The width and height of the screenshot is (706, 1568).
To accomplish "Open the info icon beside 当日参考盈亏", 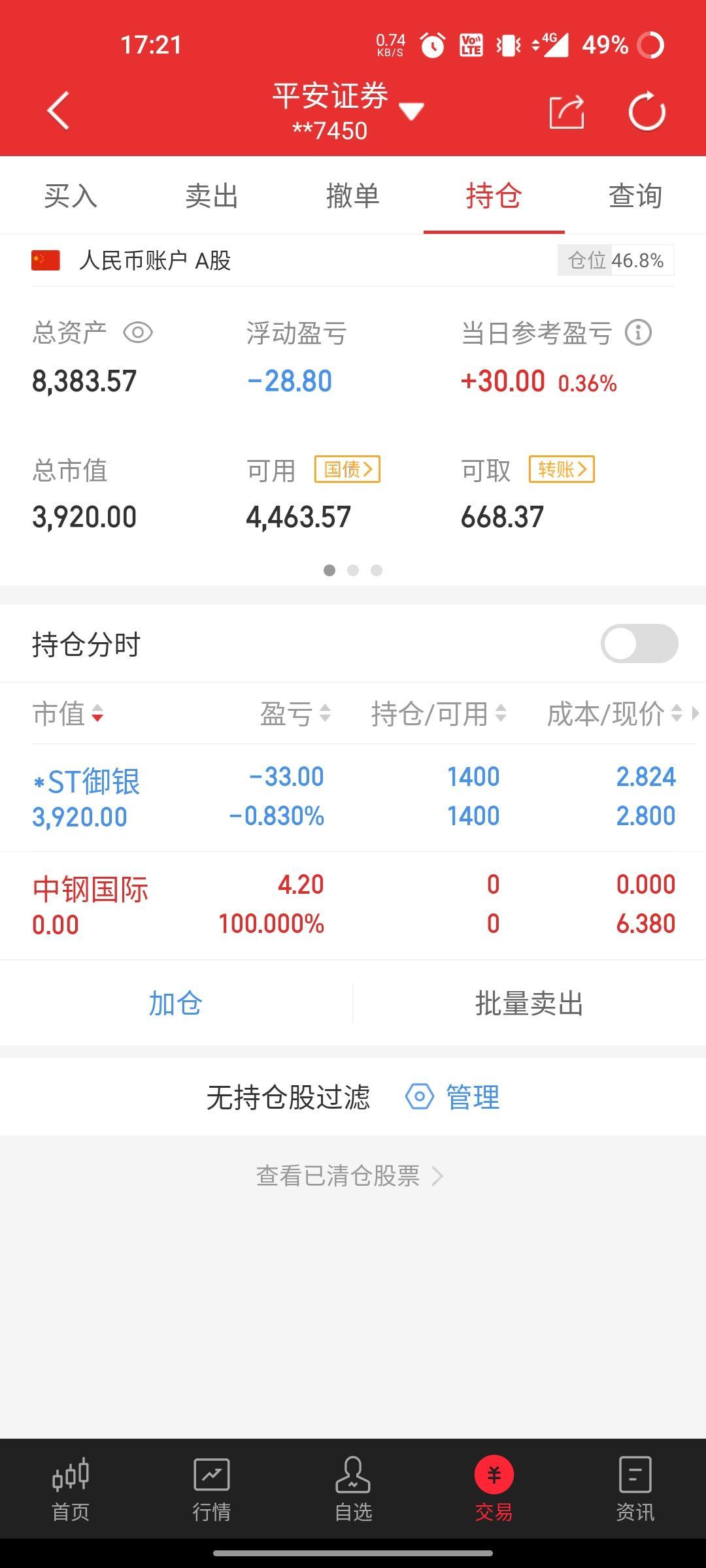I will pyautogui.click(x=638, y=333).
